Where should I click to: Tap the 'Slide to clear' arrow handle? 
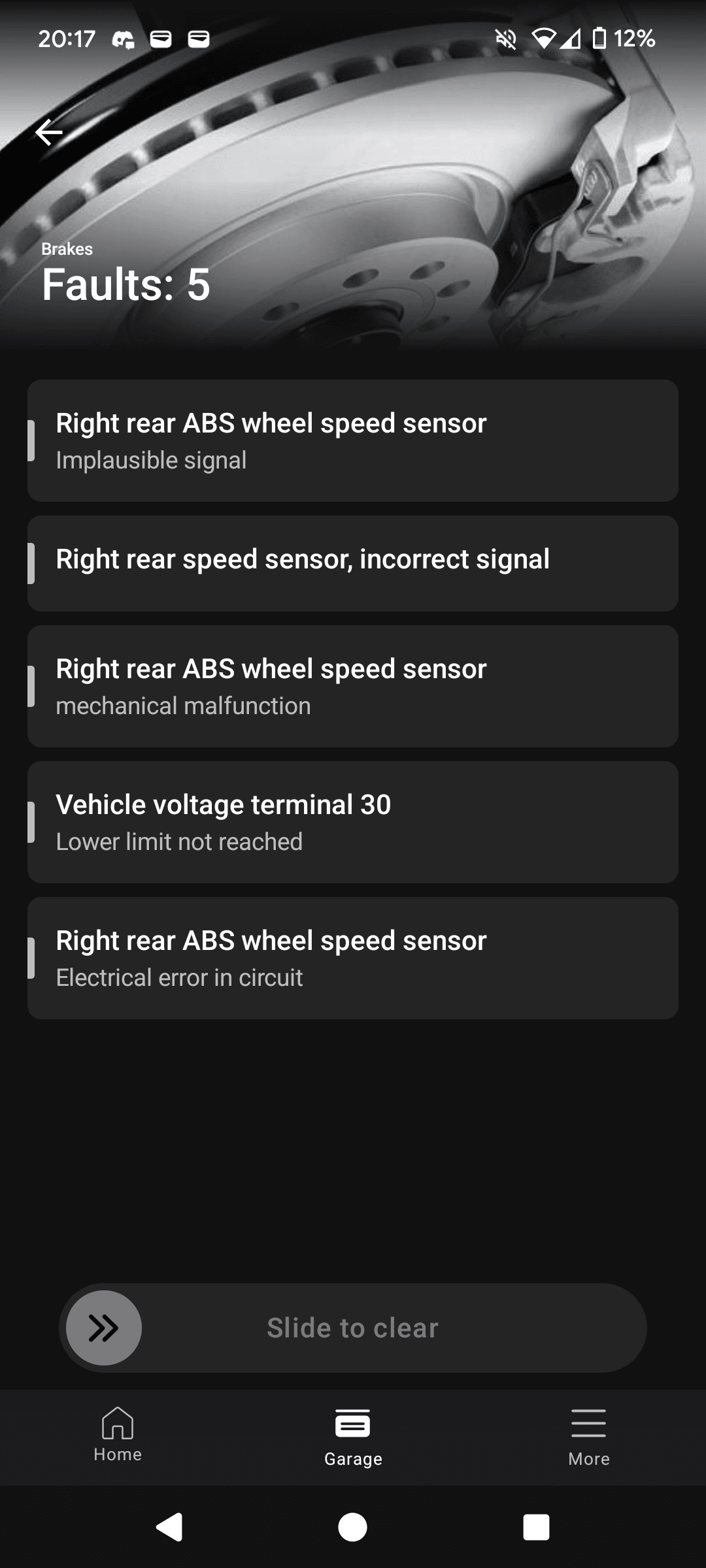104,1328
